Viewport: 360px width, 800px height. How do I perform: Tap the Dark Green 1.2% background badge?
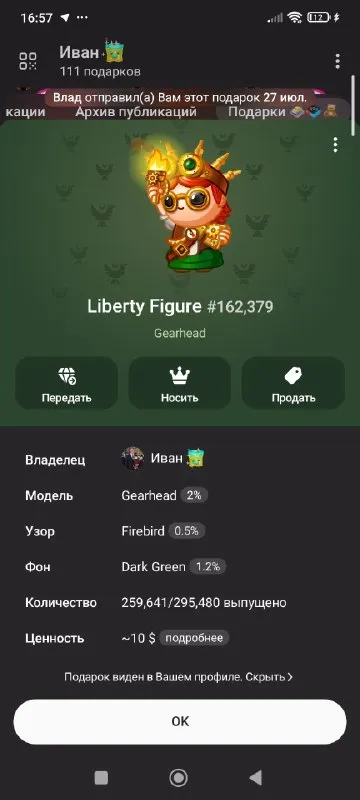point(208,567)
